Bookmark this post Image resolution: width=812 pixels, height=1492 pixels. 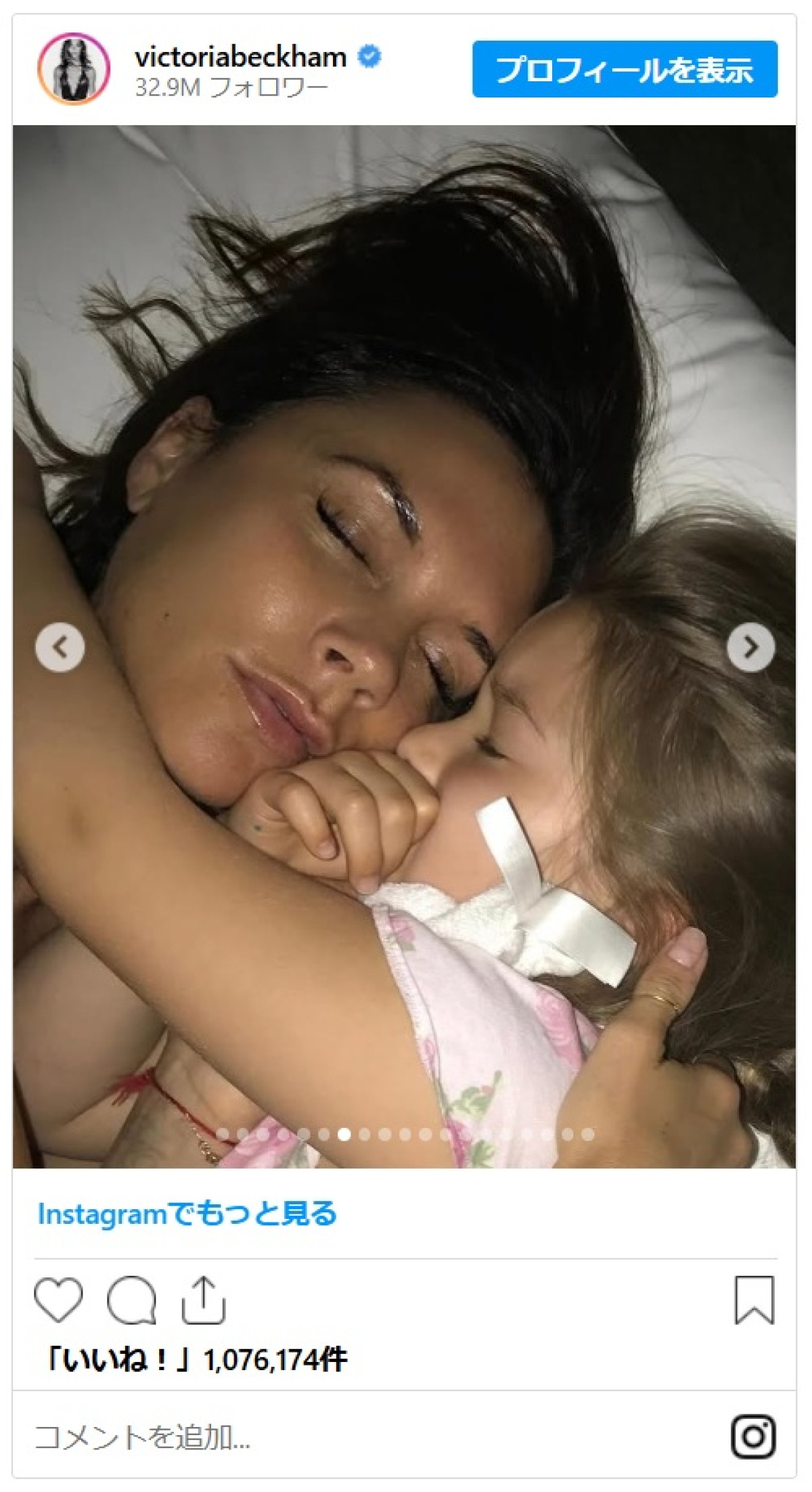pos(754,1300)
